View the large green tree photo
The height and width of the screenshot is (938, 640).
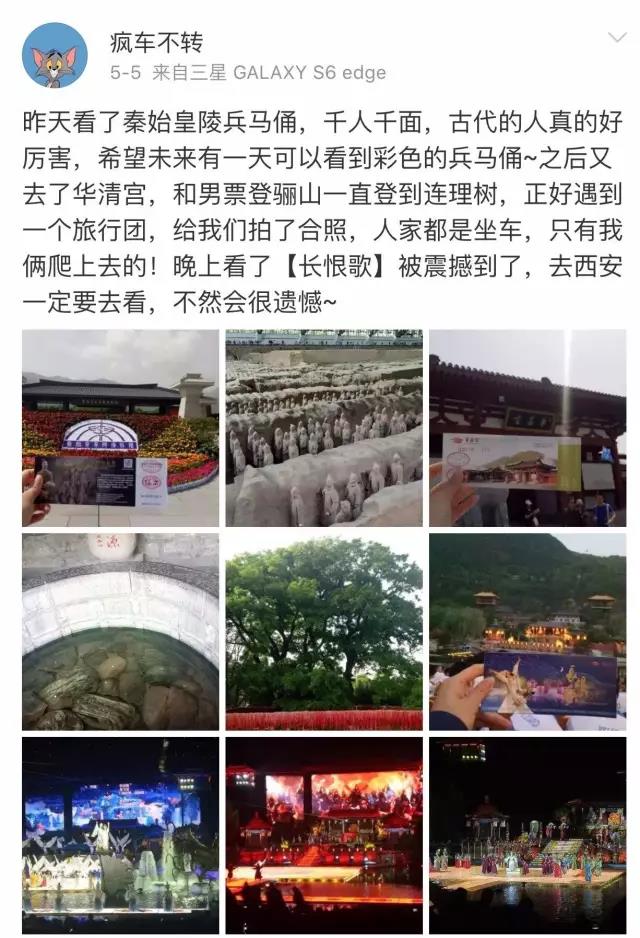click(x=324, y=631)
